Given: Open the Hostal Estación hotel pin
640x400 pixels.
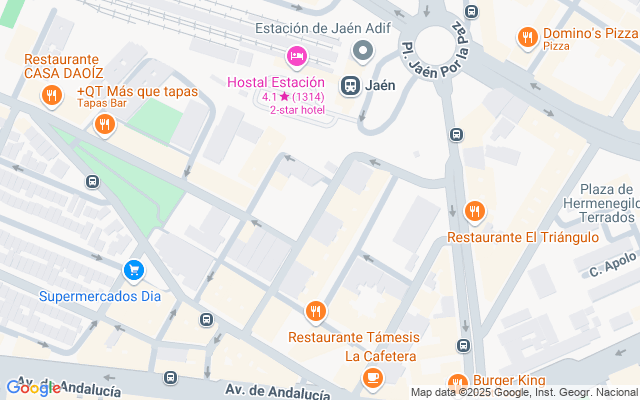Looking at the screenshot, I should pos(297,57).
